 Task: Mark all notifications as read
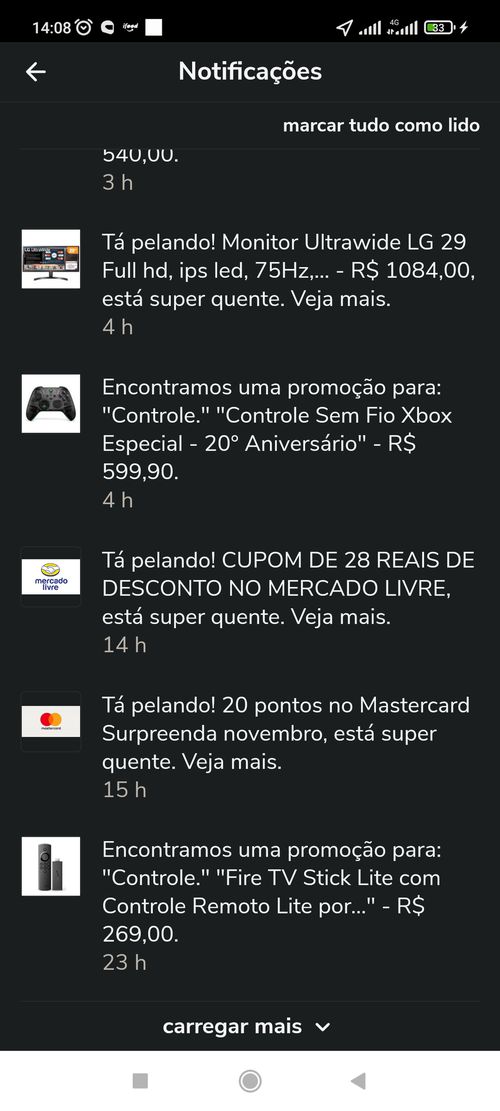[x=381, y=125]
